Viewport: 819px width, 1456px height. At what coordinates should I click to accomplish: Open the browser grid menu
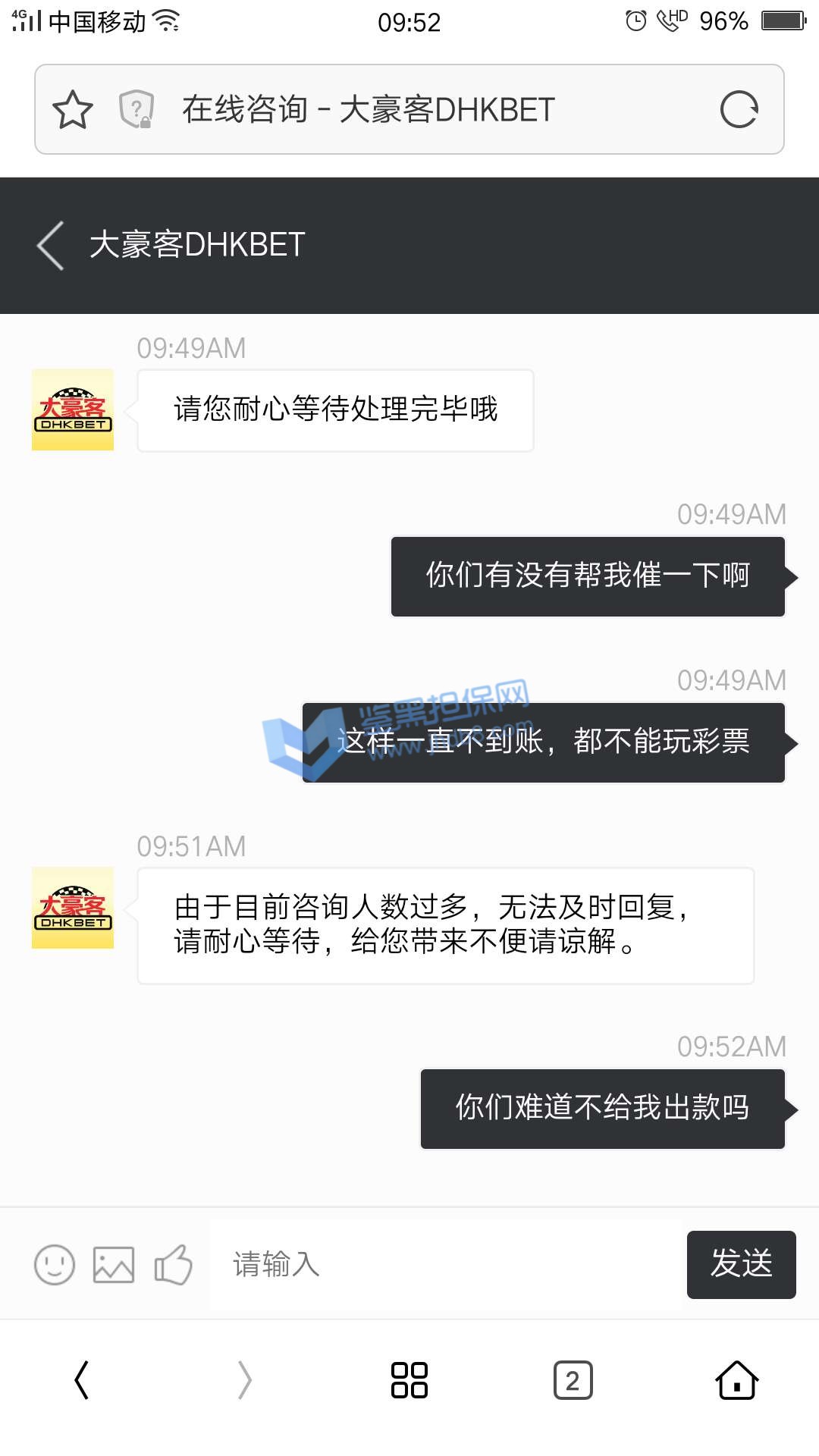409,1380
